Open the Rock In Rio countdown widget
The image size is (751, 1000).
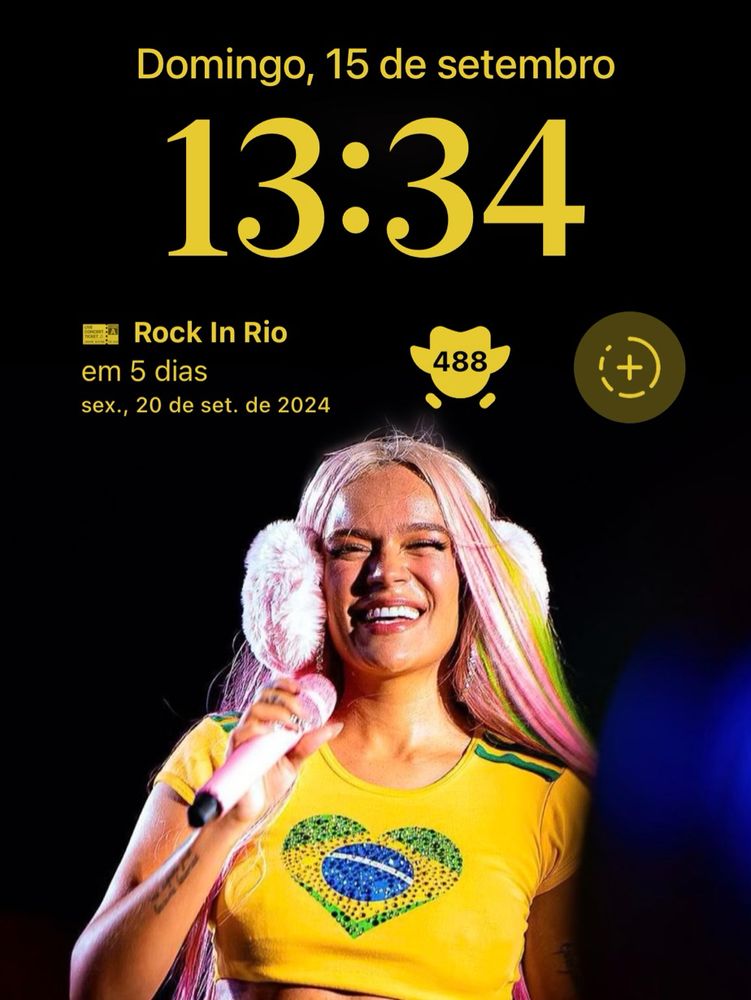[x=206, y=368]
